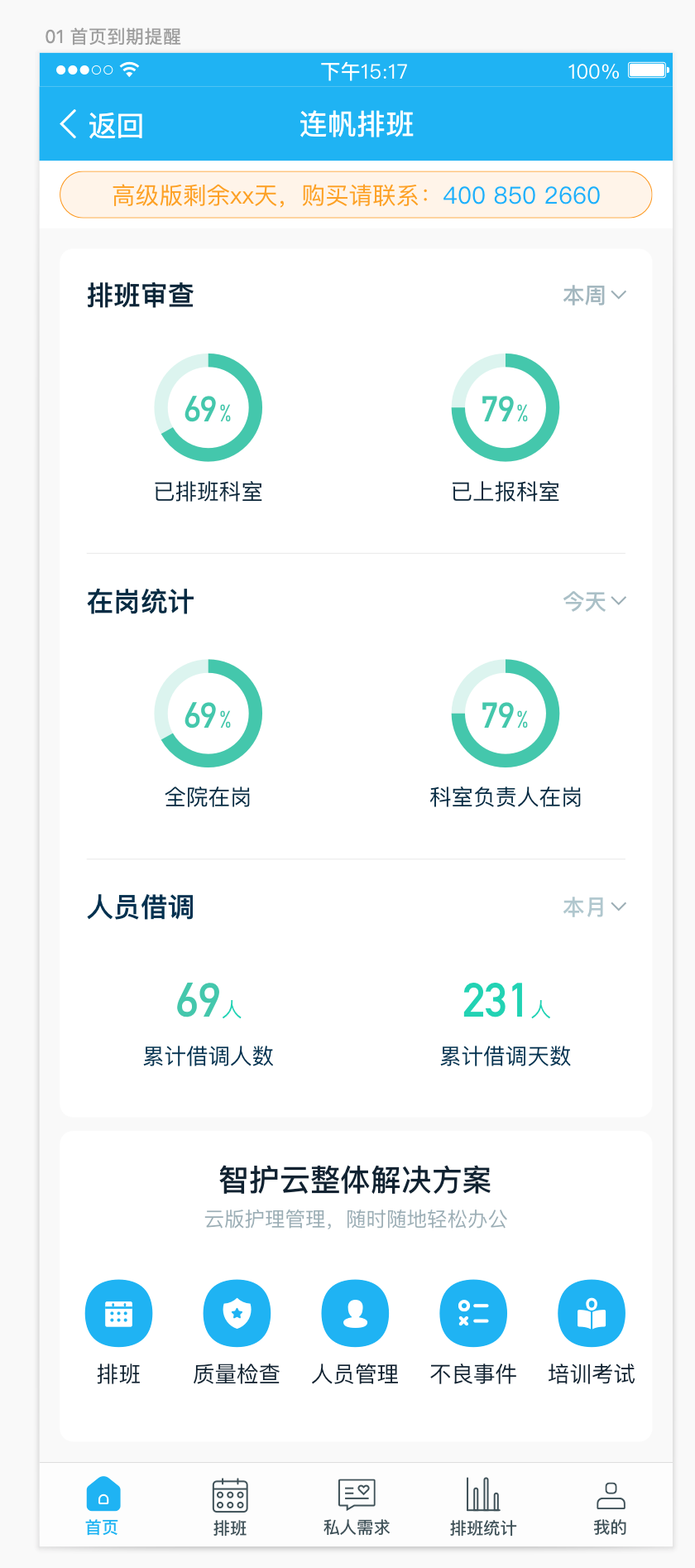The image size is (695, 1568).
Task: Expand the 本月 dropdown in 人员借调 section
Action: [594, 907]
